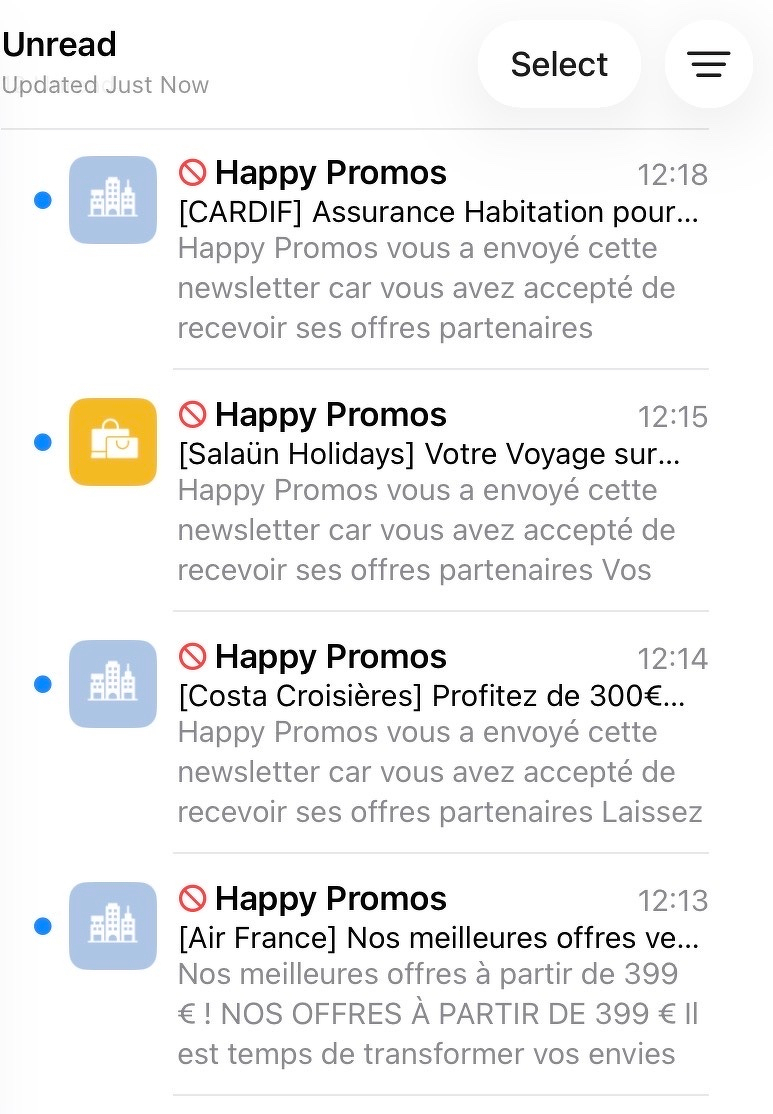Image resolution: width=773 pixels, height=1114 pixels.
Task: Tap the blue unread dot on the CARDIF email
Action: click(42, 199)
